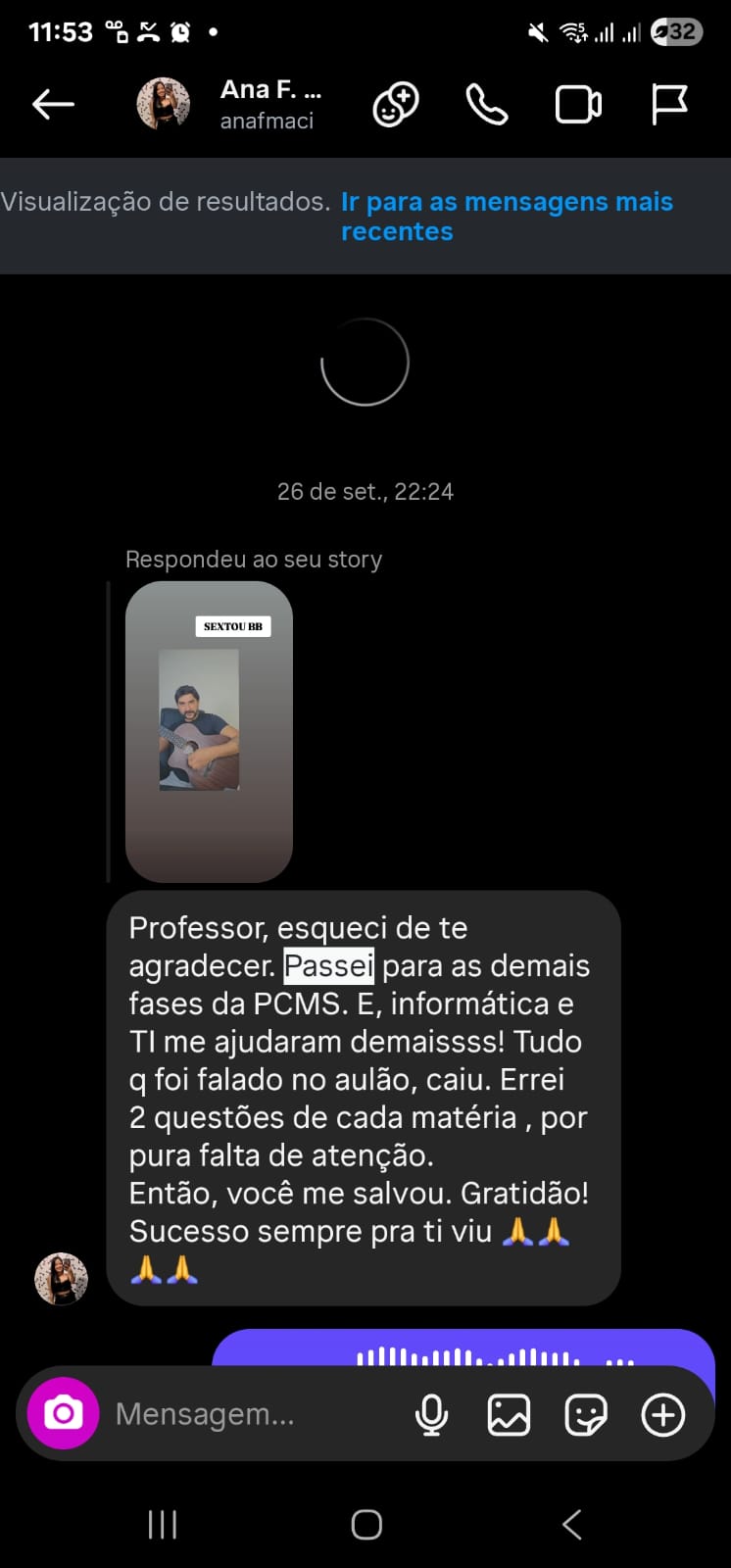
Task: Start a voice call with Ana F.
Action: coord(486,104)
